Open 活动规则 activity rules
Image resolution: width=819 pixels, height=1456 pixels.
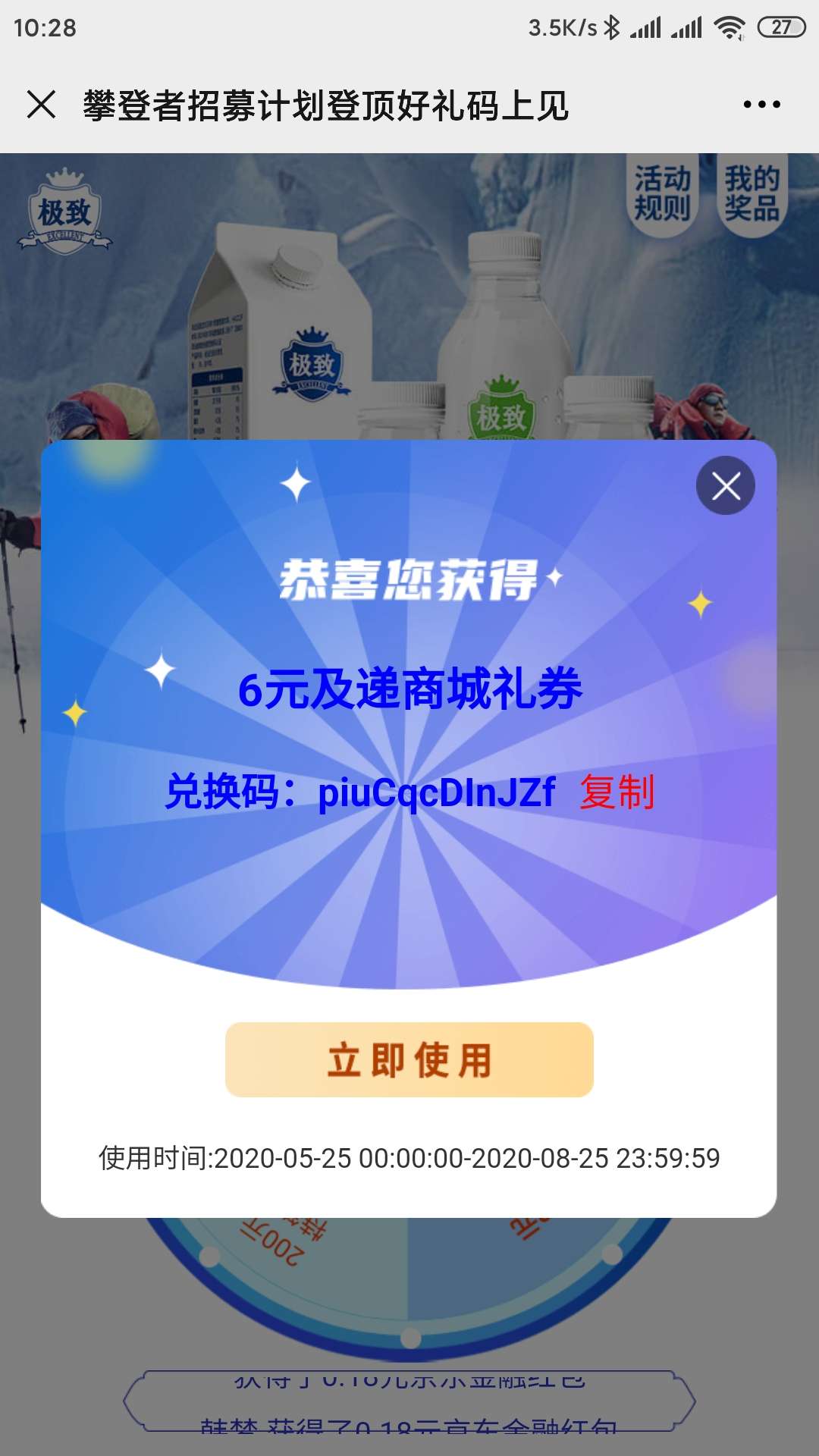point(662,194)
